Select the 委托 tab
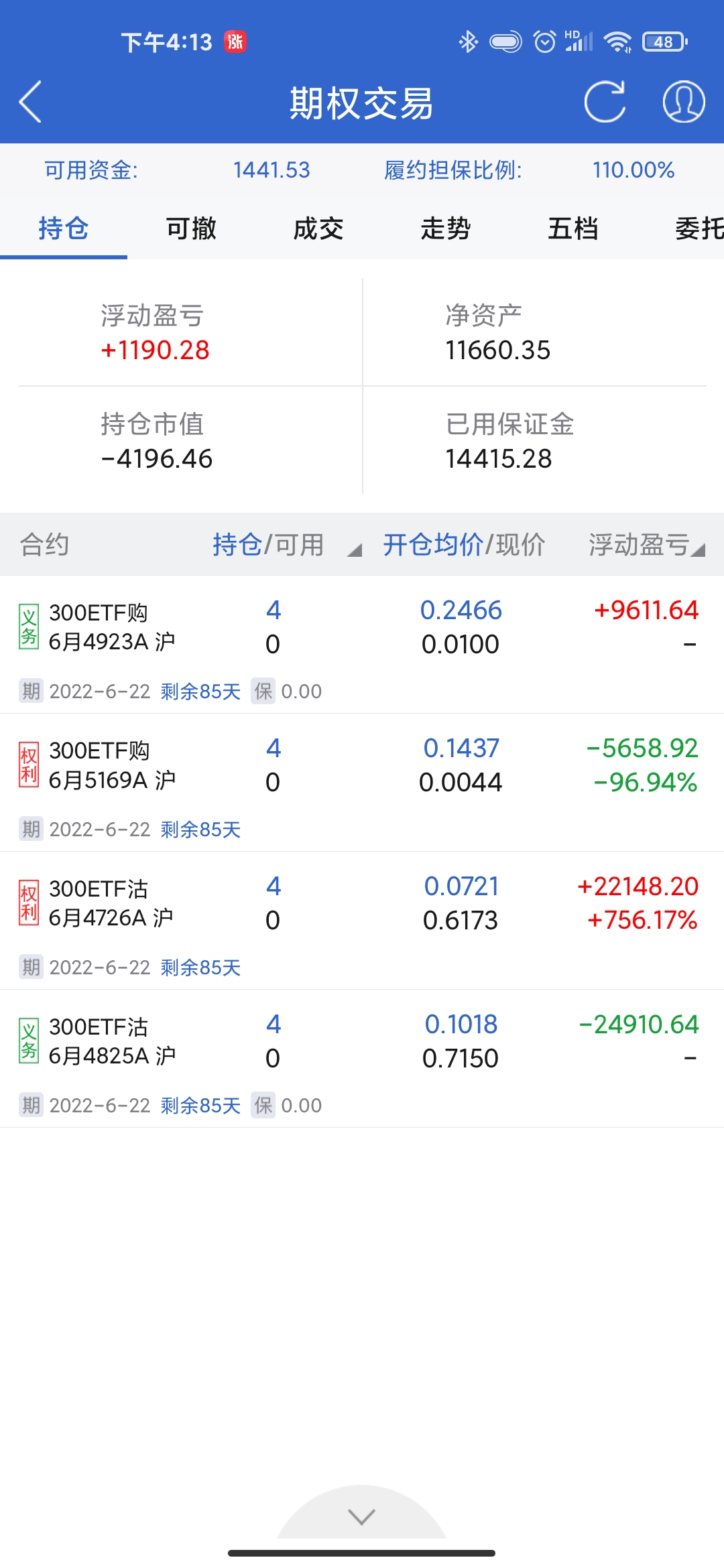This screenshot has height=1568, width=724. (x=697, y=229)
